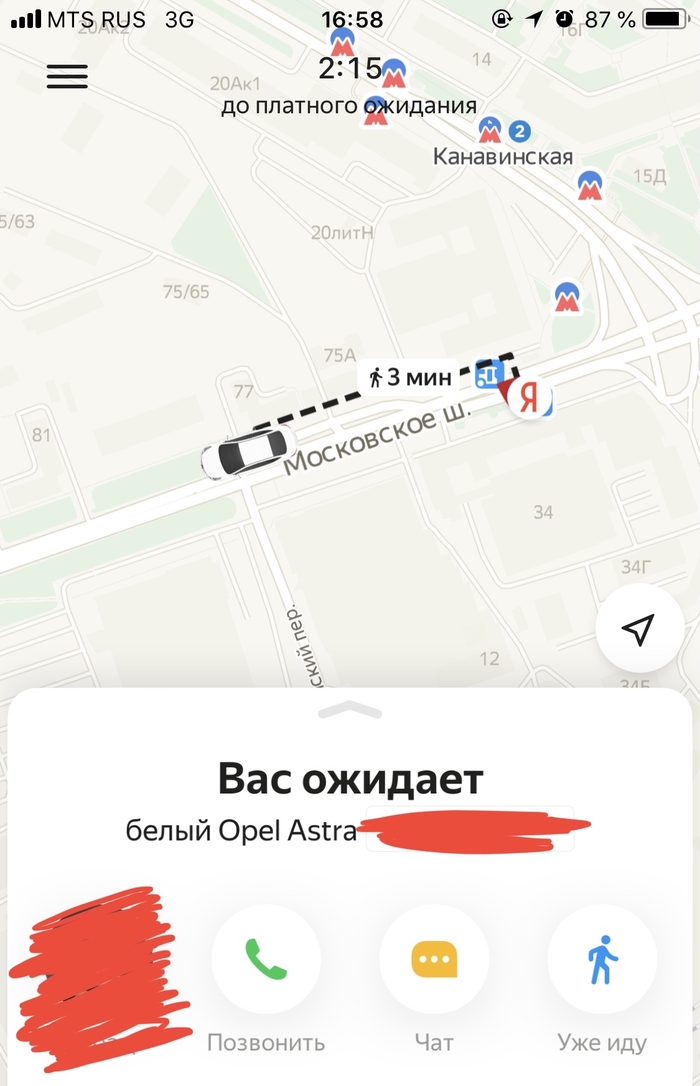700x1086 pixels.
Task: Select the white car on the map
Action: pos(244,454)
